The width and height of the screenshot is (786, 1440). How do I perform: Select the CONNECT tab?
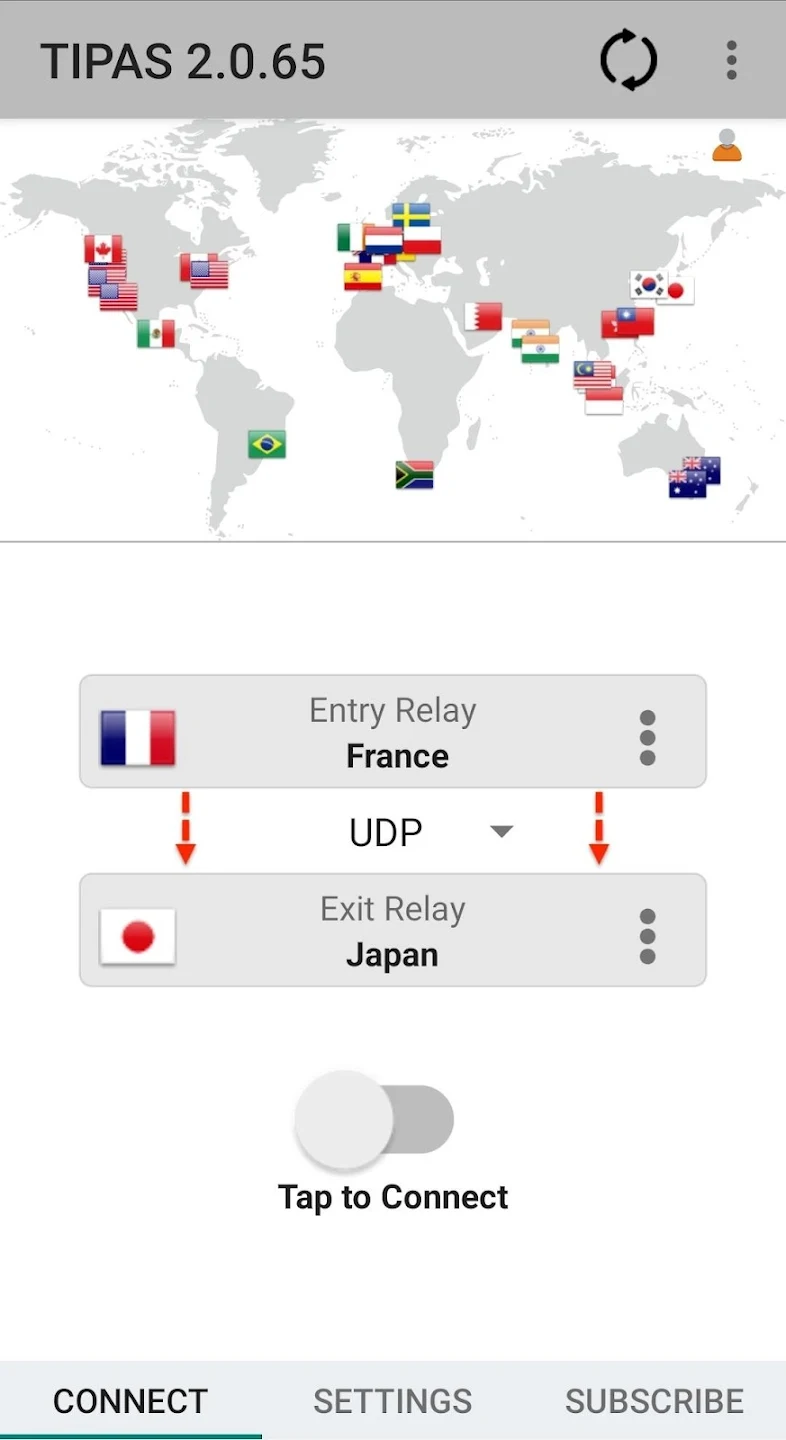(x=130, y=1400)
